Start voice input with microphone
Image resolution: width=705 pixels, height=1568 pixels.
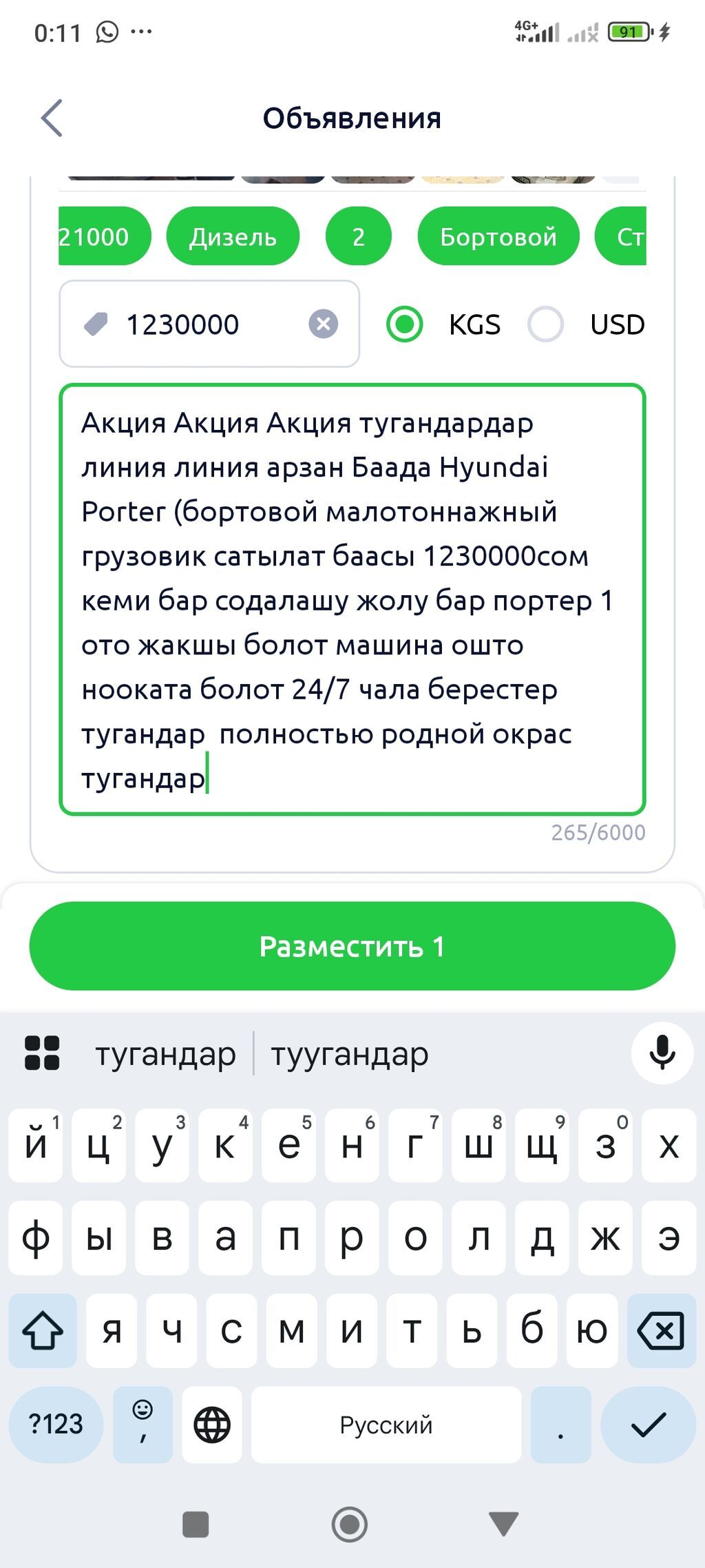click(x=662, y=1053)
